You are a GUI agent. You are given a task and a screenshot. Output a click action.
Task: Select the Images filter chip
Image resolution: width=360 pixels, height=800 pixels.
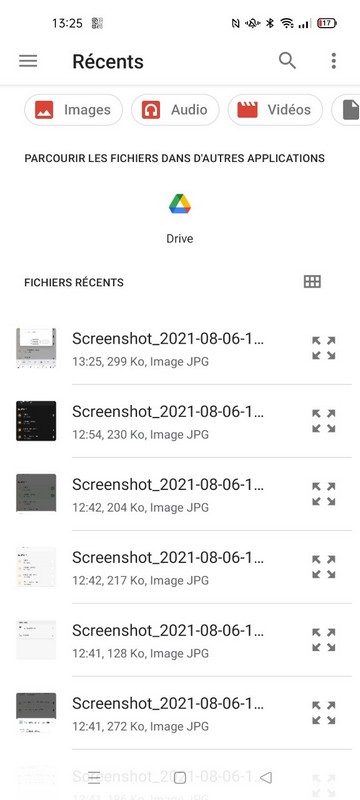[x=73, y=110]
